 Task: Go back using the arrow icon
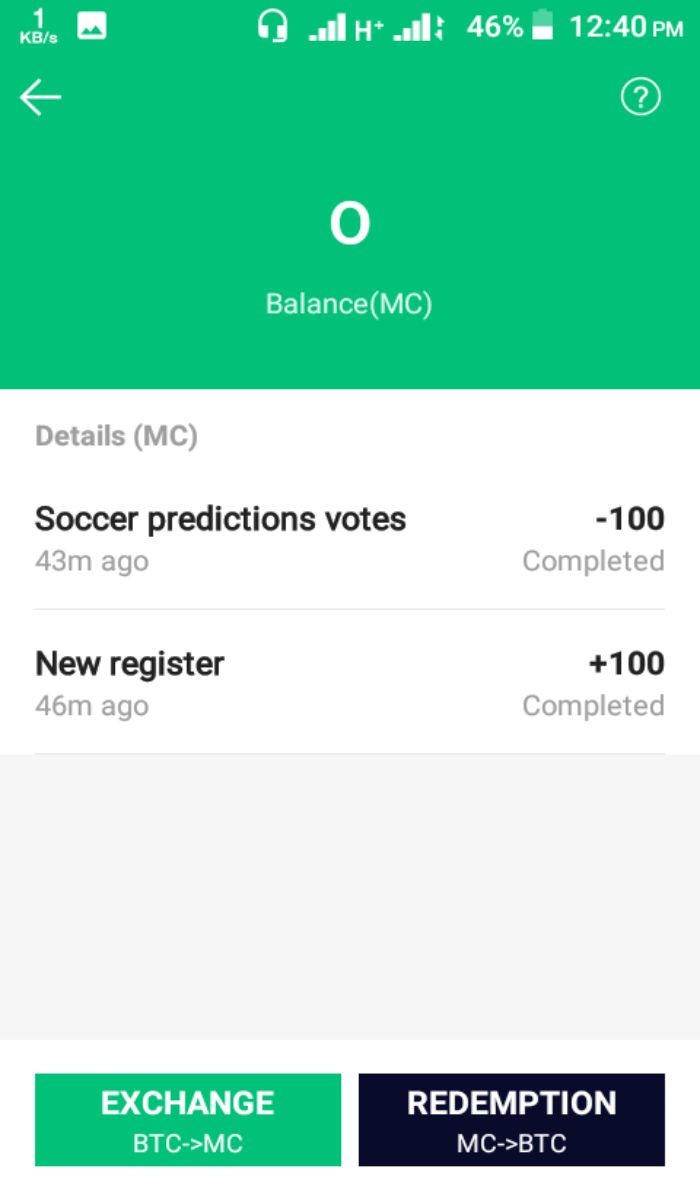tap(40, 98)
